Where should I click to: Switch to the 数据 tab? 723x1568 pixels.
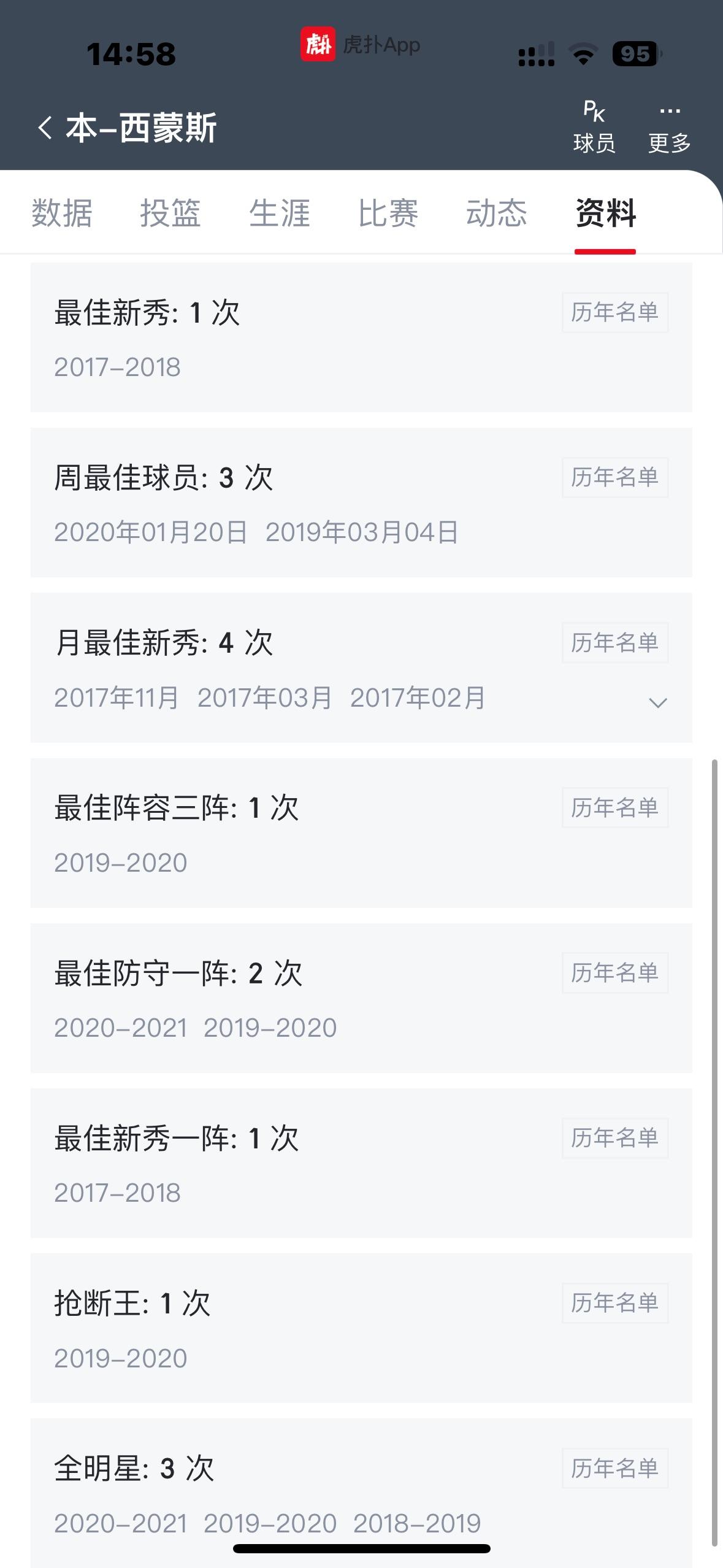(x=62, y=213)
